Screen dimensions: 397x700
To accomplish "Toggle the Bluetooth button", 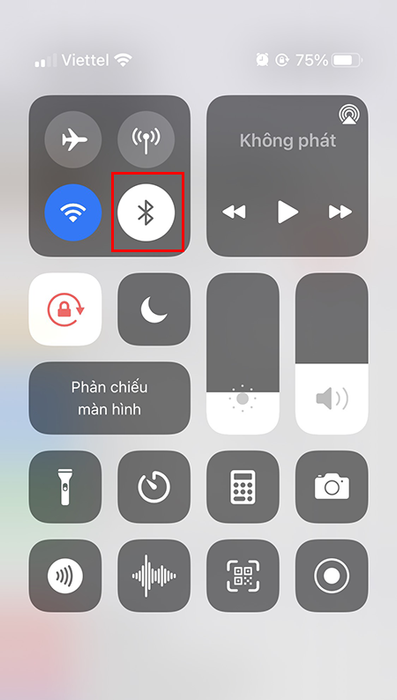I will point(146,212).
